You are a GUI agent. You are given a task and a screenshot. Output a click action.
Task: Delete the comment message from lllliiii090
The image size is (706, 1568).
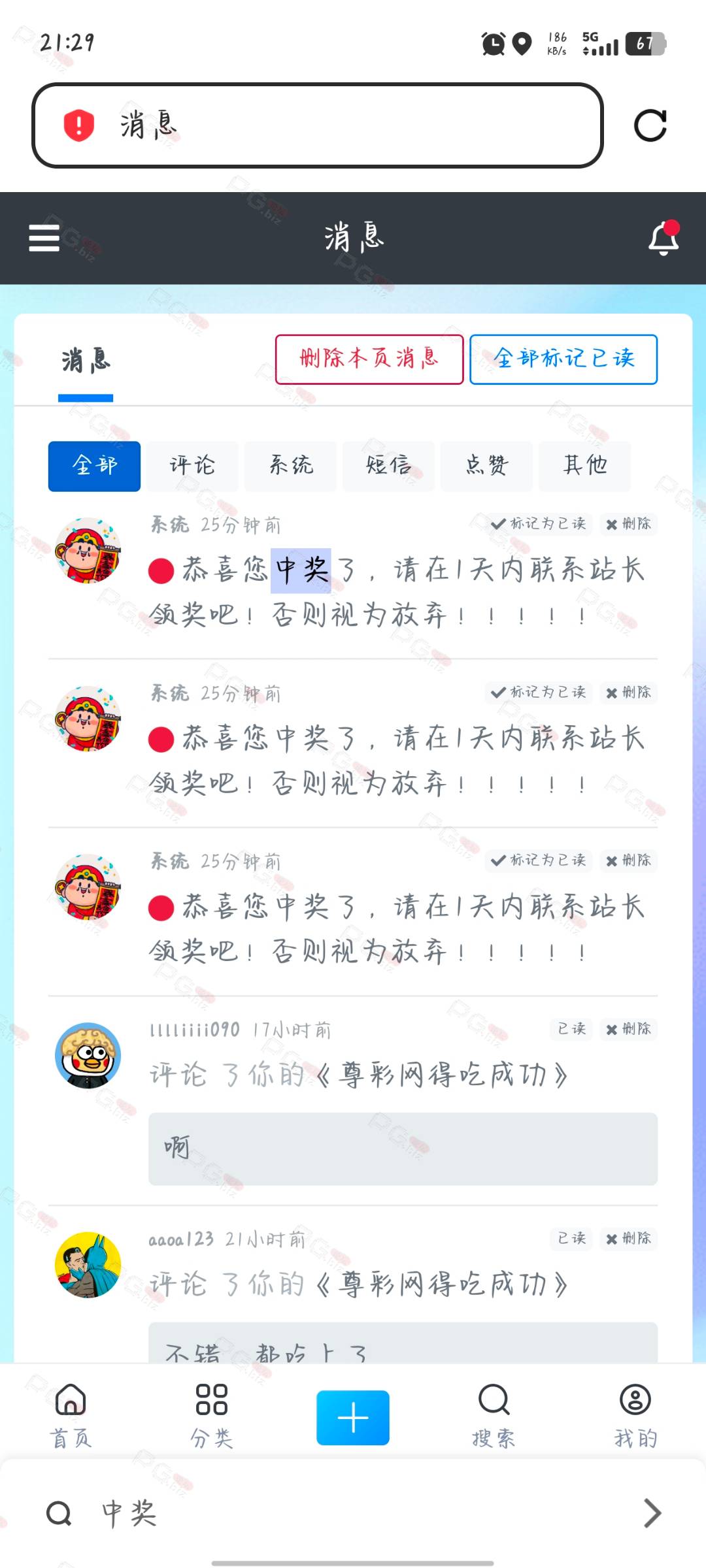(628, 1029)
